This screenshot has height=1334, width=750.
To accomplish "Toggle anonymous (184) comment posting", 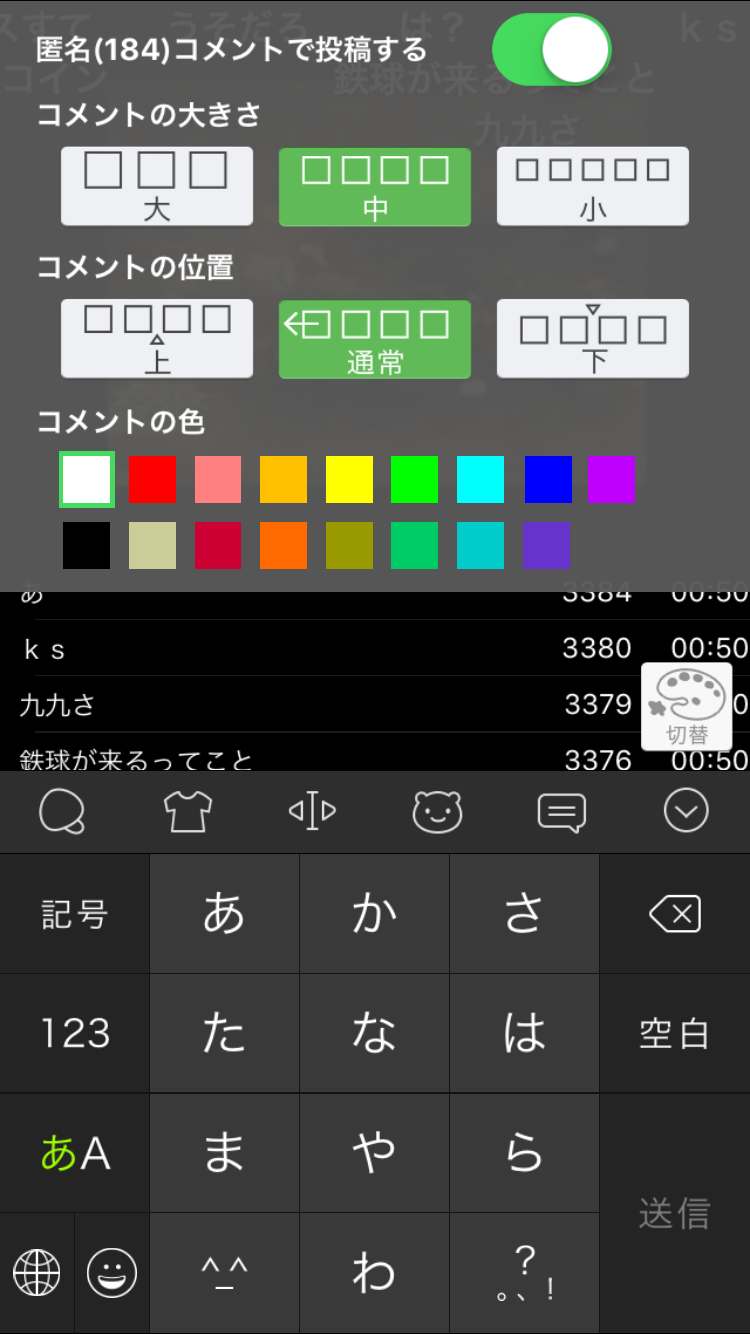I will point(551,50).
